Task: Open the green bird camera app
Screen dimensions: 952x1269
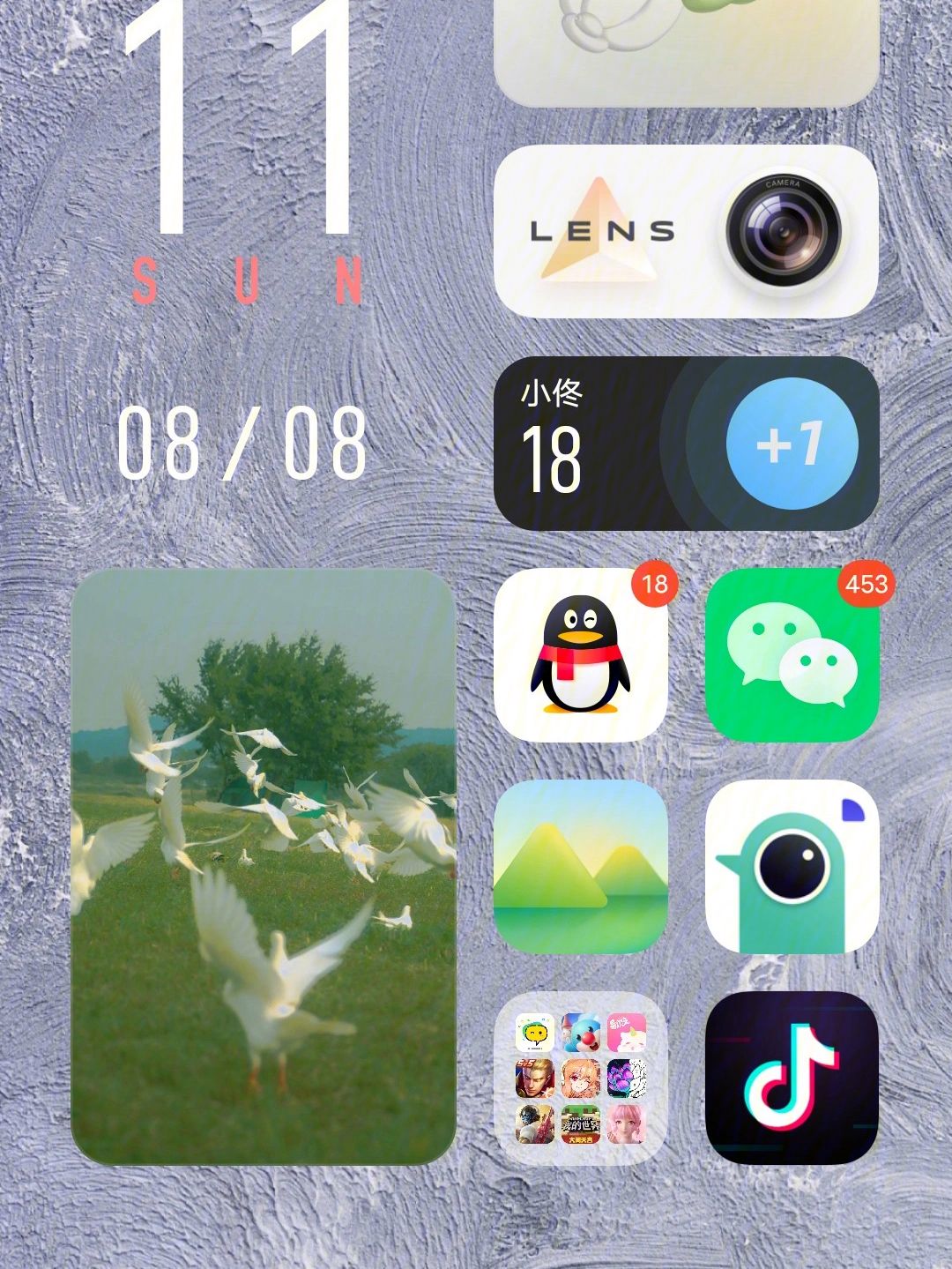Action: [x=792, y=866]
